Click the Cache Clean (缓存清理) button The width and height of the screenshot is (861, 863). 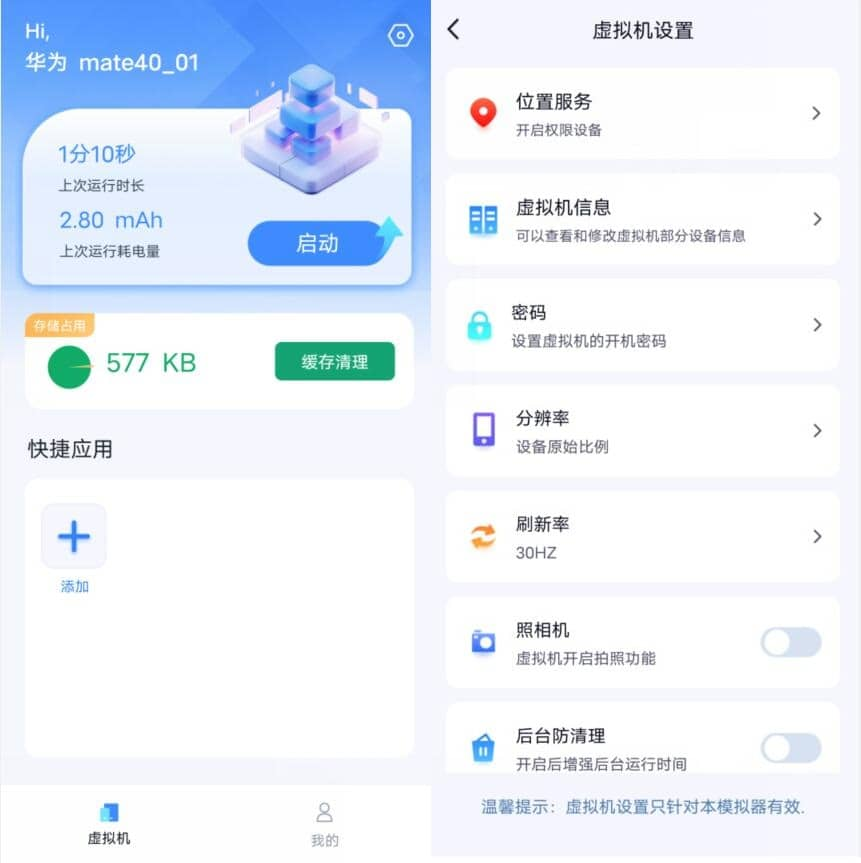point(333,361)
